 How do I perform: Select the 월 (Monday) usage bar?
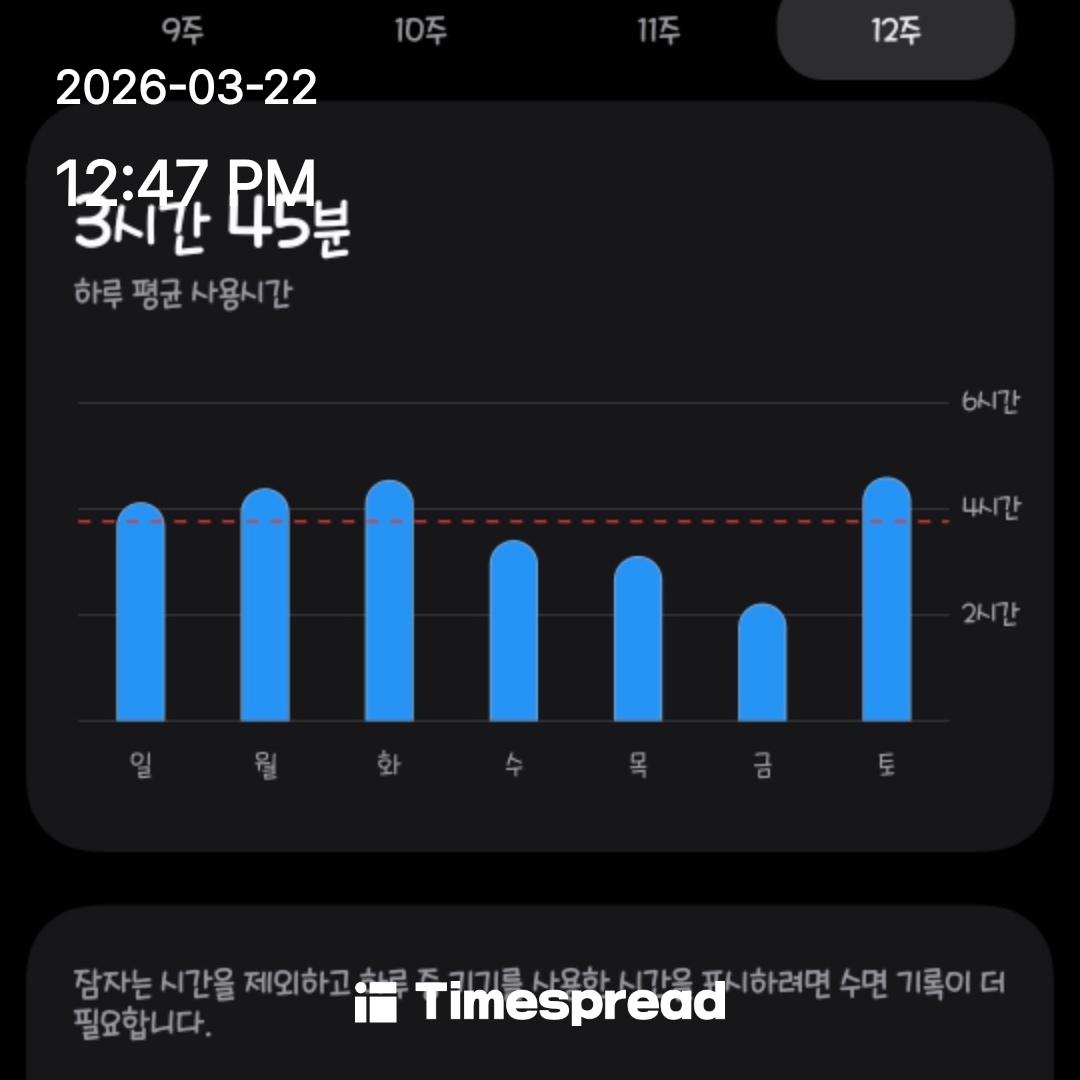[265, 605]
